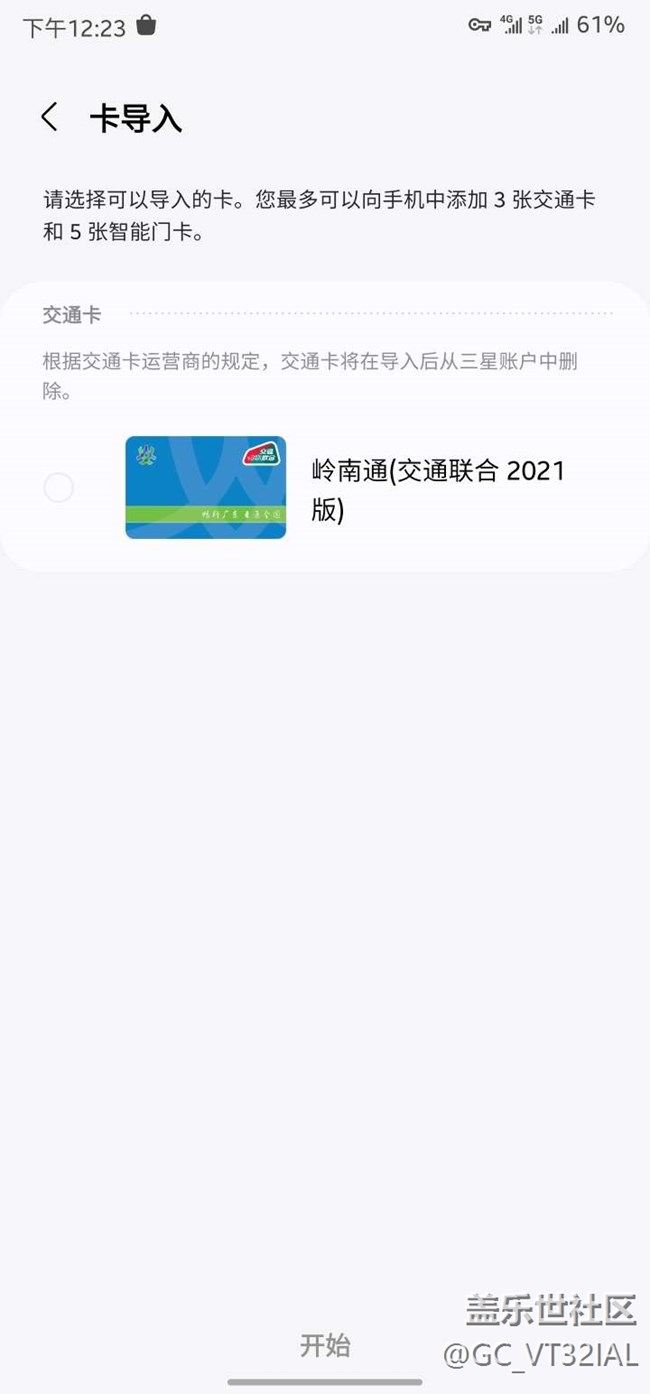Select the 岭南通 transit card radio button
This screenshot has width=650, height=1394.
59,488
